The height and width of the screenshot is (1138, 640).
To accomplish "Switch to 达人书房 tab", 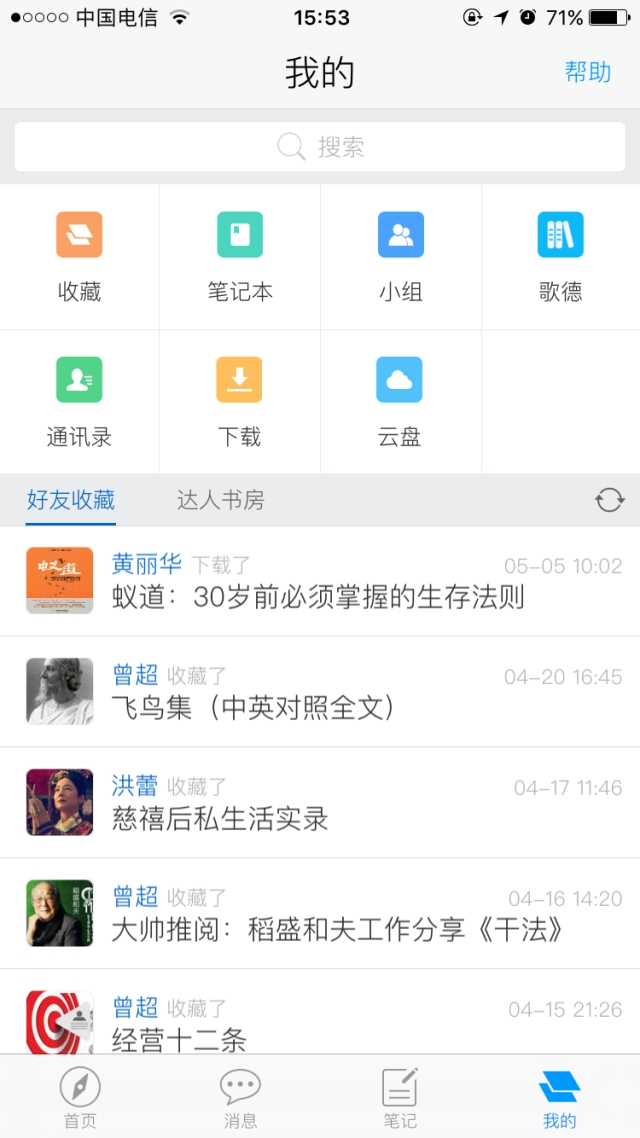I will (220, 500).
